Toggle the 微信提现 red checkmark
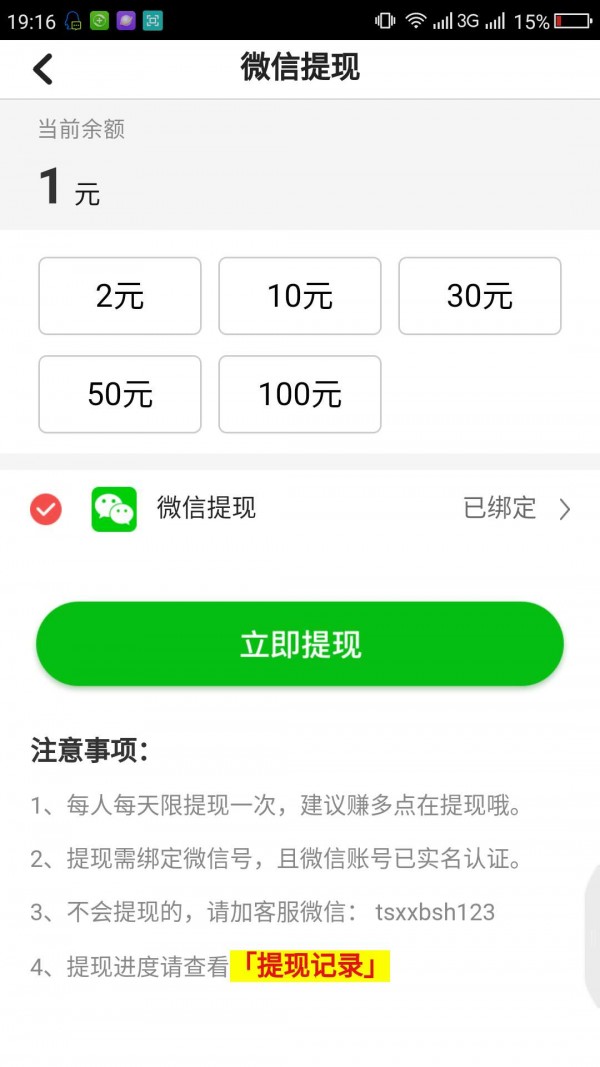Screen dimensions: 600x1067 [x=46, y=509]
